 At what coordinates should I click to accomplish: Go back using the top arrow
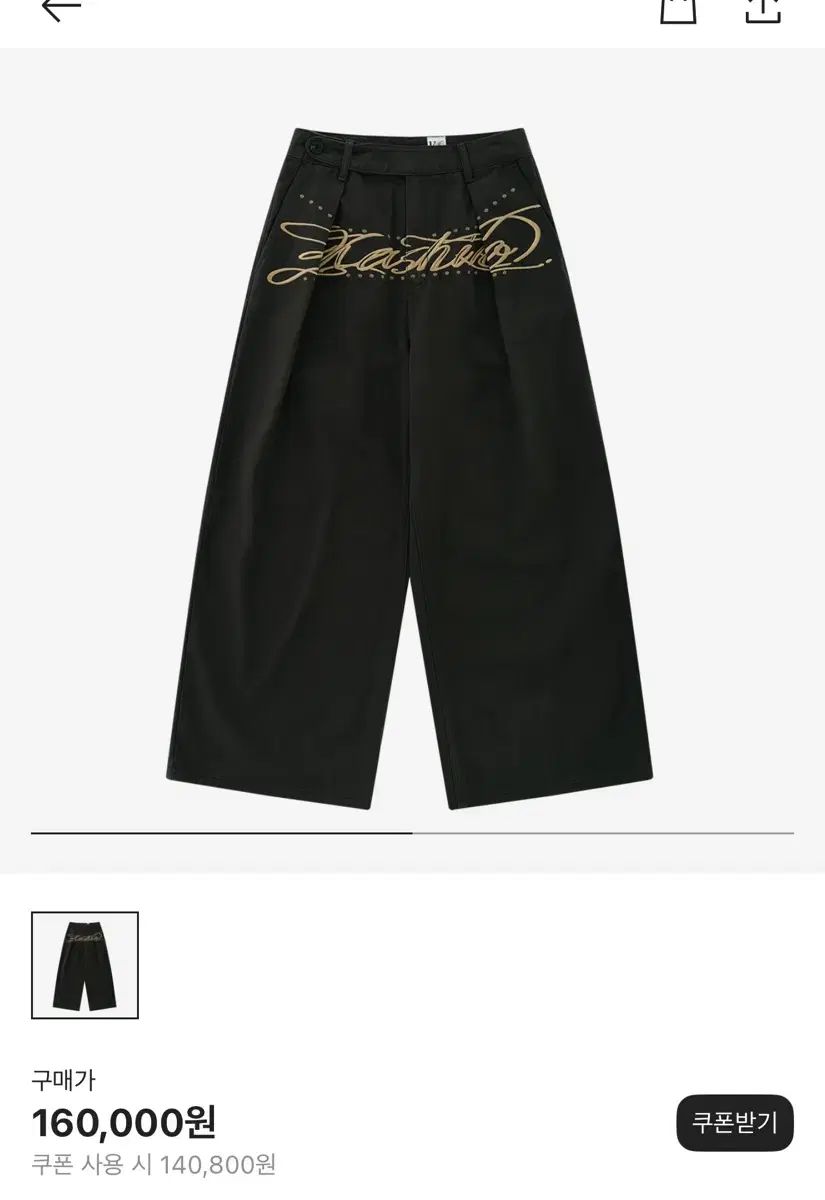point(61,10)
